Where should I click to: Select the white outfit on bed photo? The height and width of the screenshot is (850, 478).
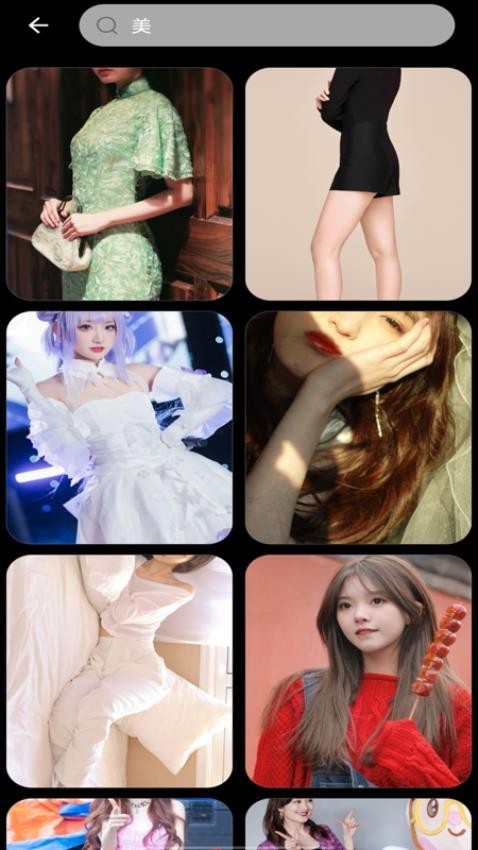pyautogui.click(x=119, y=671)
